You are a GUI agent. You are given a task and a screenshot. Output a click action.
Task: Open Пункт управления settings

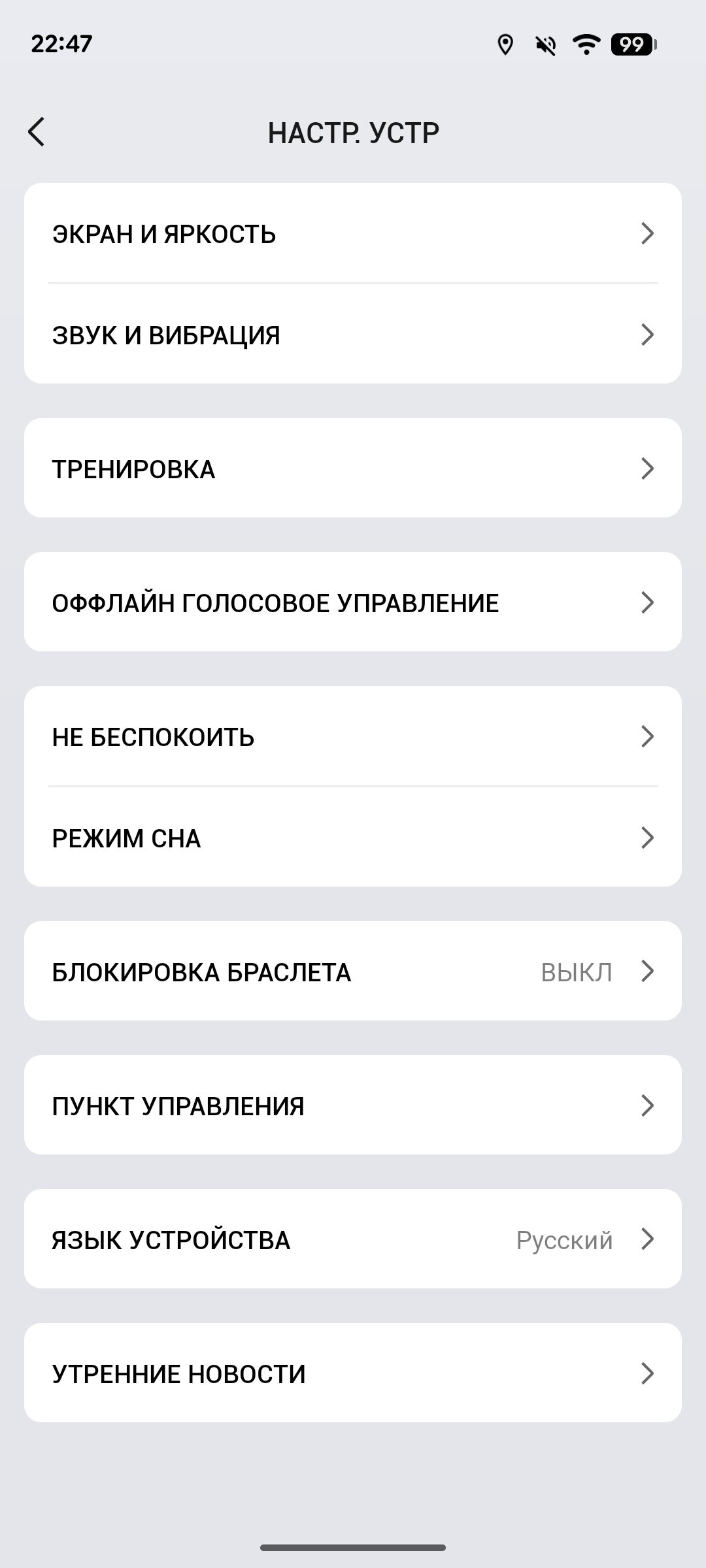(353, 1105)
